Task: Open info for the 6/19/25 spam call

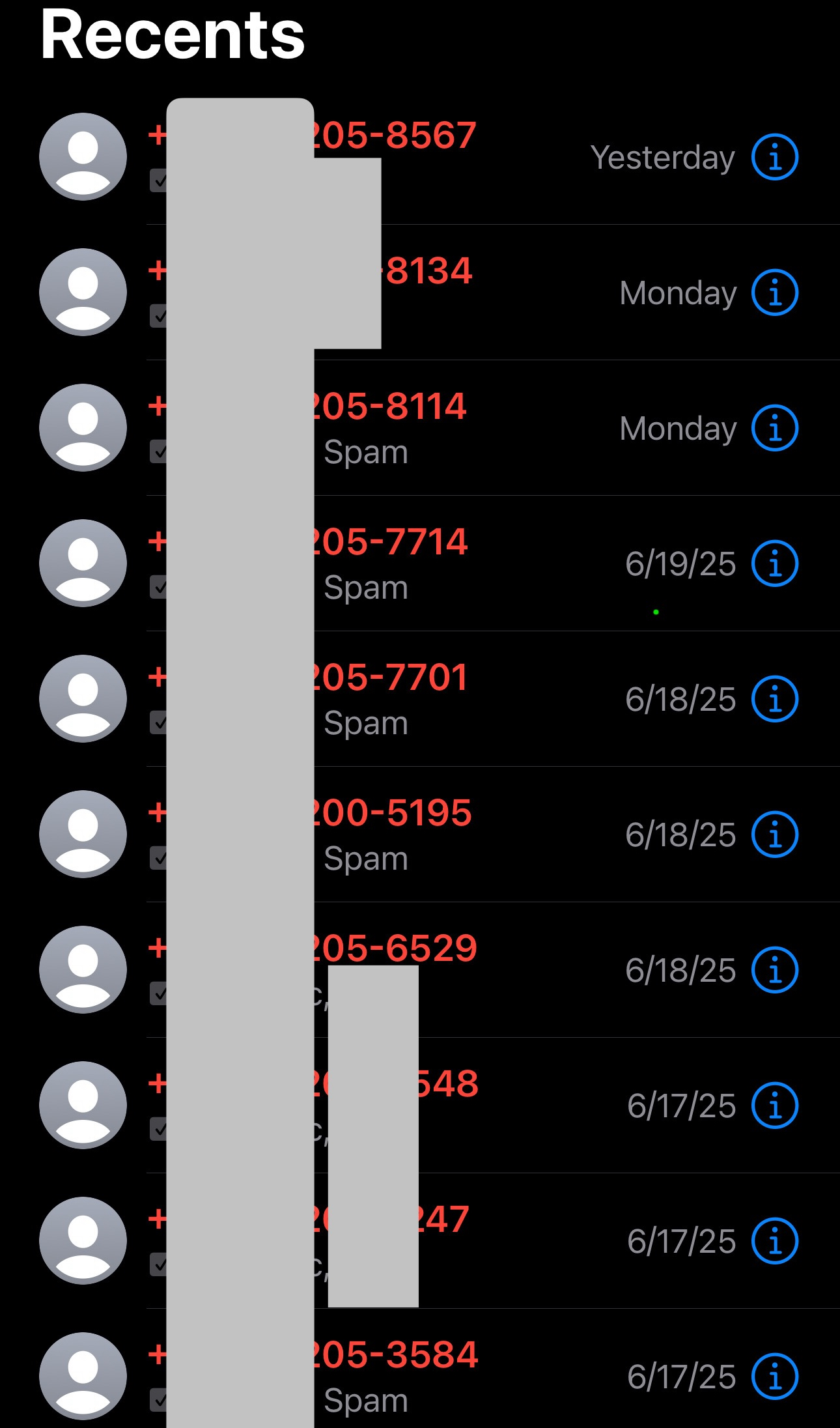Action: (774, 564)
